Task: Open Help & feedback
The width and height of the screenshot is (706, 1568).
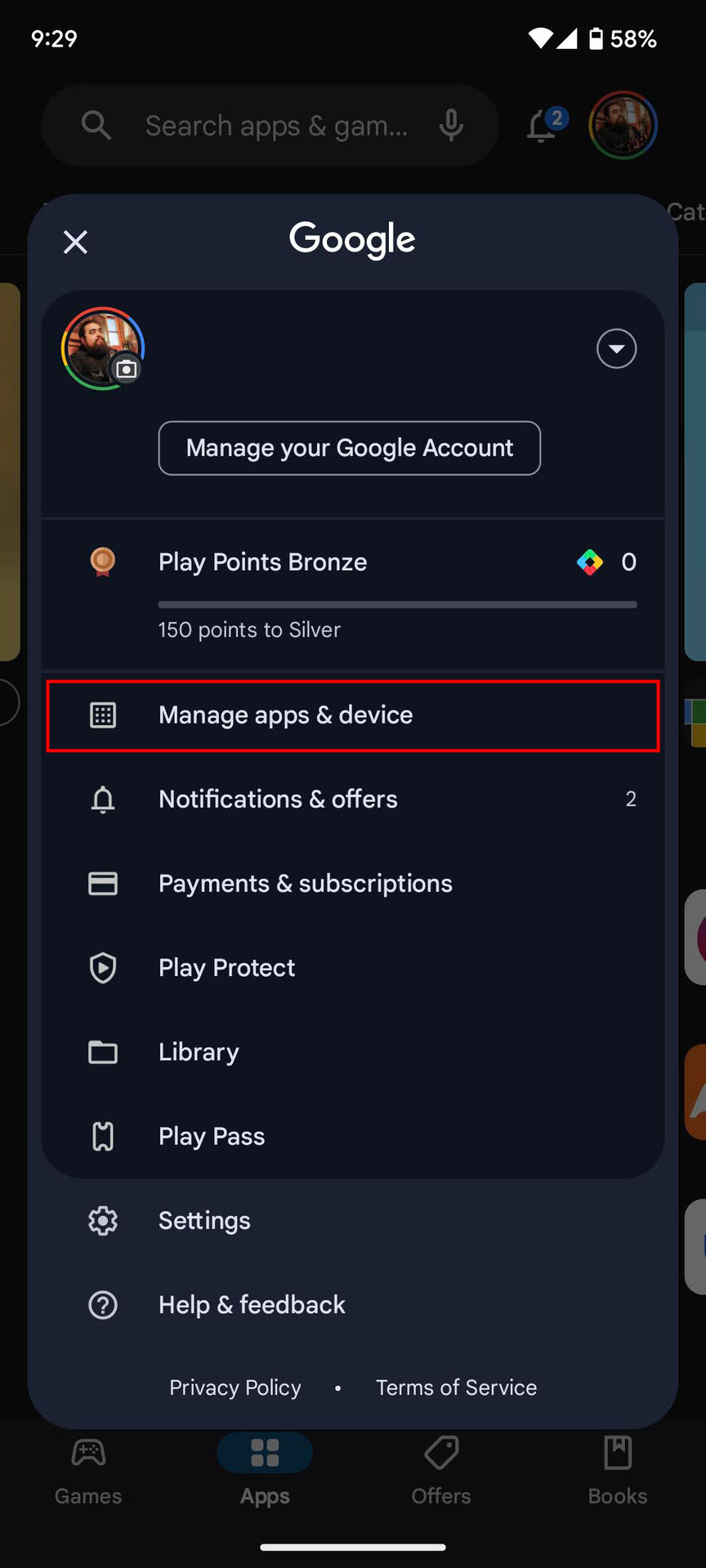Action: (x=353, y=1304)
